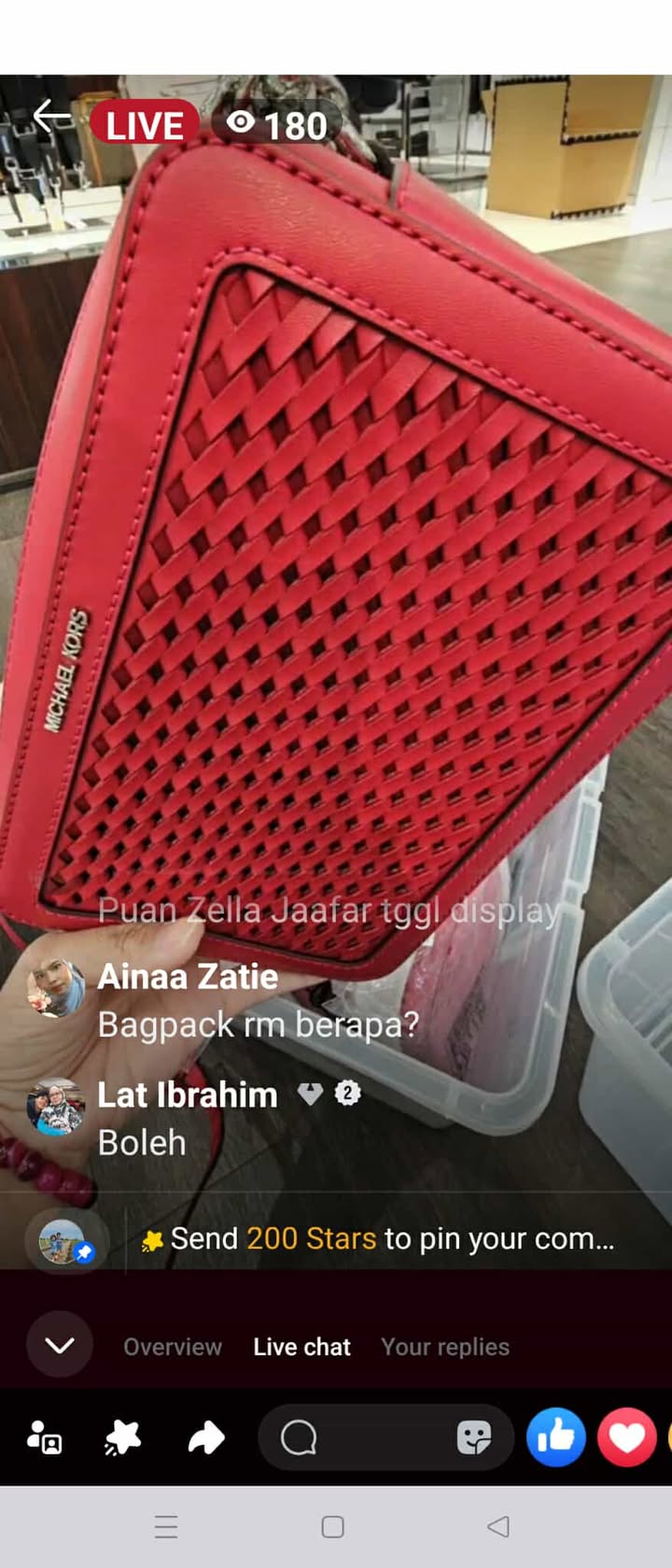Tap the system home button
The image size is (672, 1568).
[x=332, y=1527]
